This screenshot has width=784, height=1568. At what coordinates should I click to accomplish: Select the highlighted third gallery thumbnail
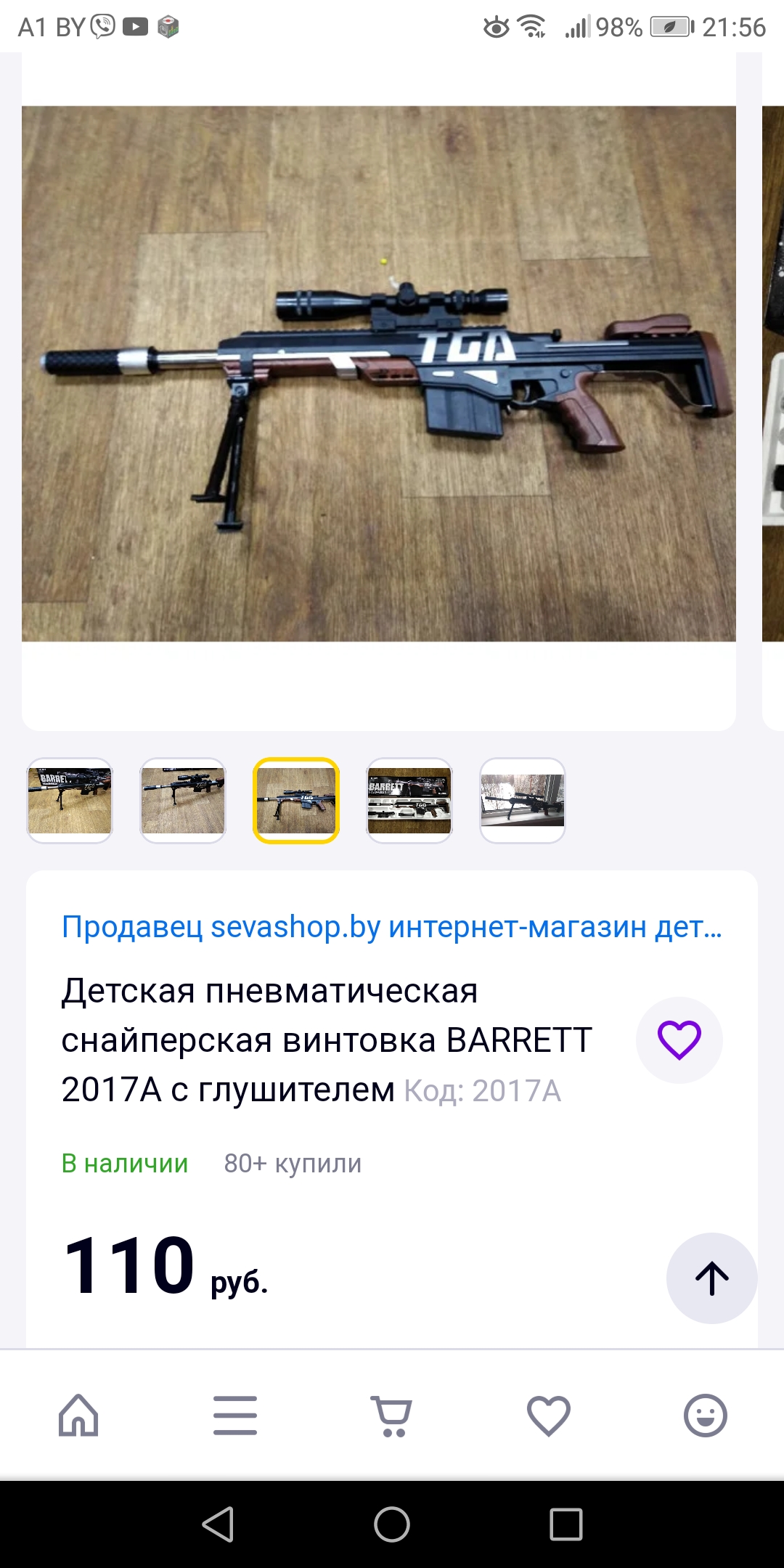click(x=296, y=801)
